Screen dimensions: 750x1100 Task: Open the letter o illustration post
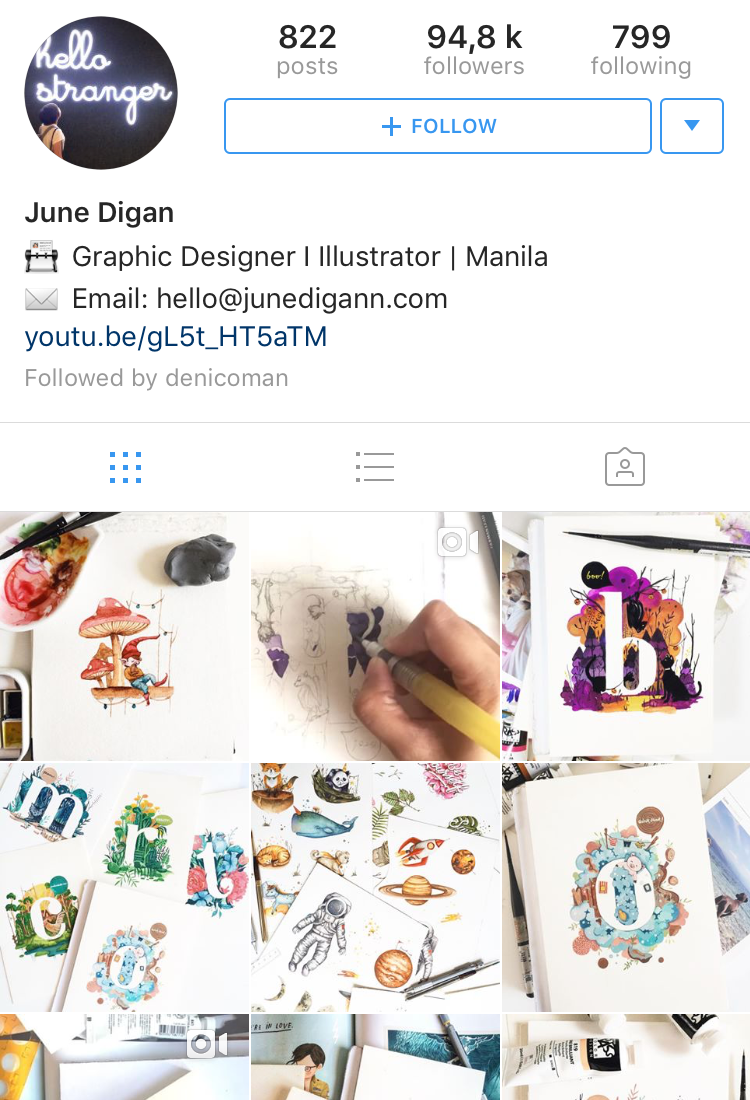[x=626, y=887]
